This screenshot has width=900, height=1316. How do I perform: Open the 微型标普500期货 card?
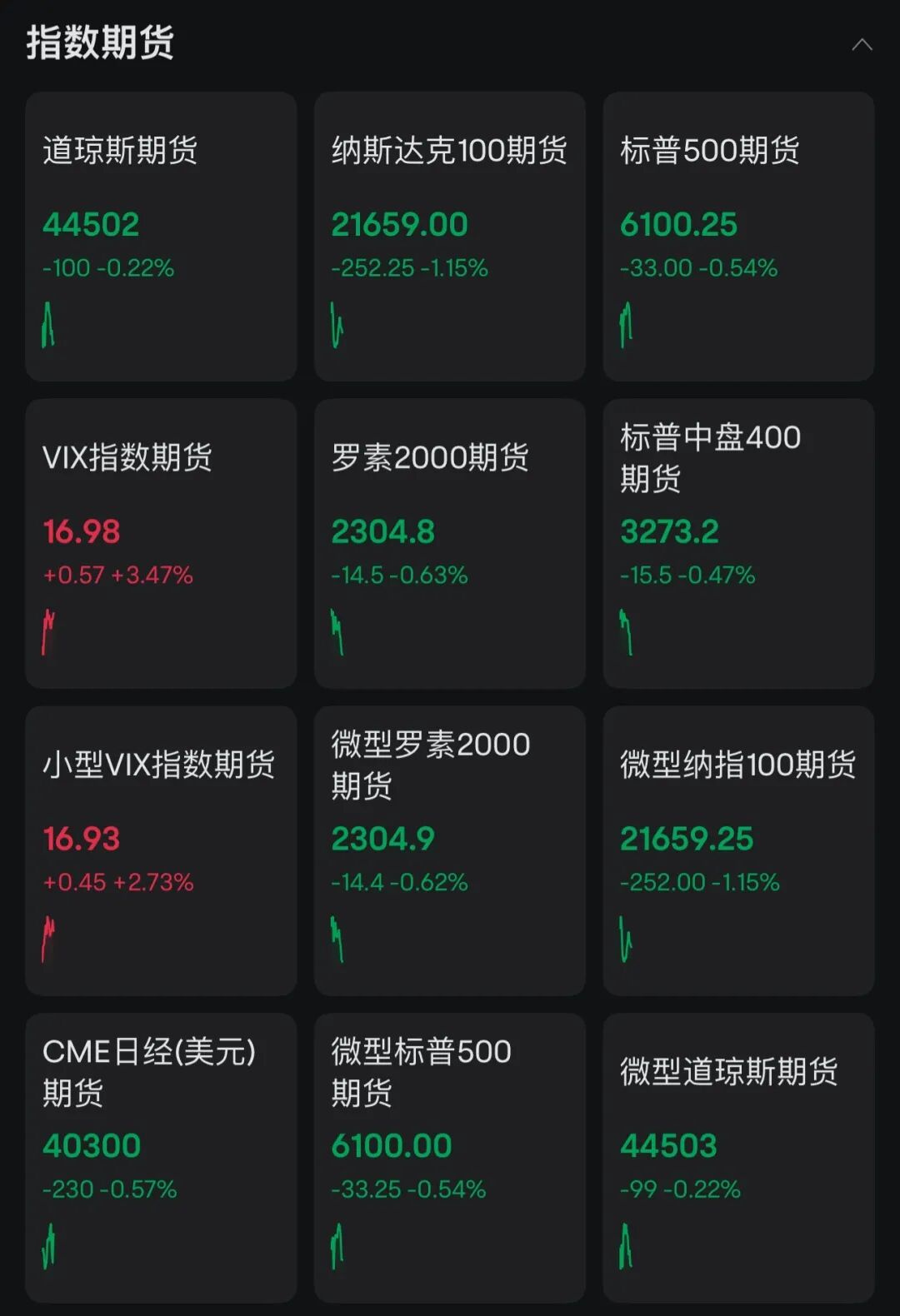coord(449,1158)
